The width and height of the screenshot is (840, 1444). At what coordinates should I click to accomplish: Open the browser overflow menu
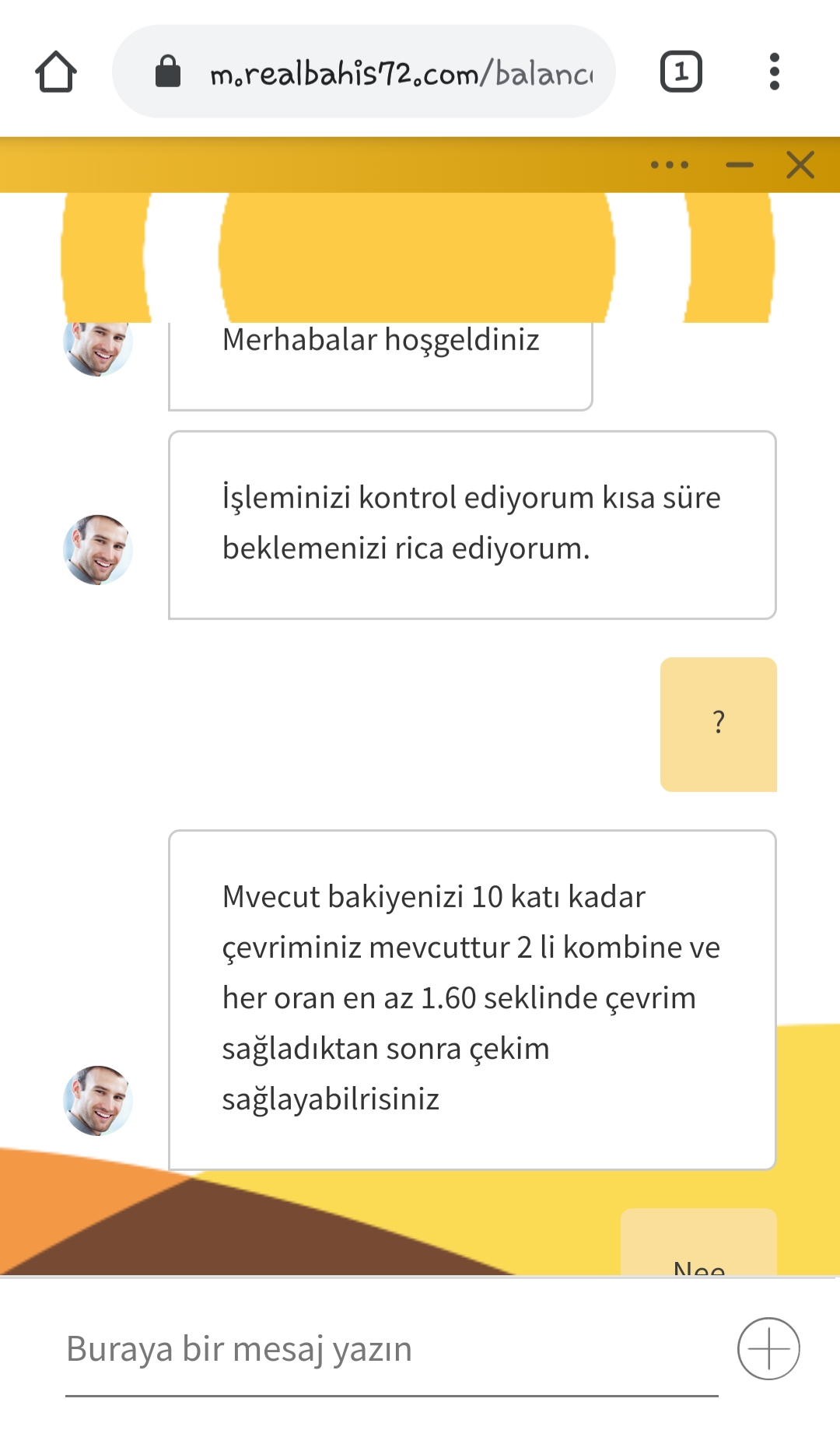pyautogui.click(x=774, y=72)
